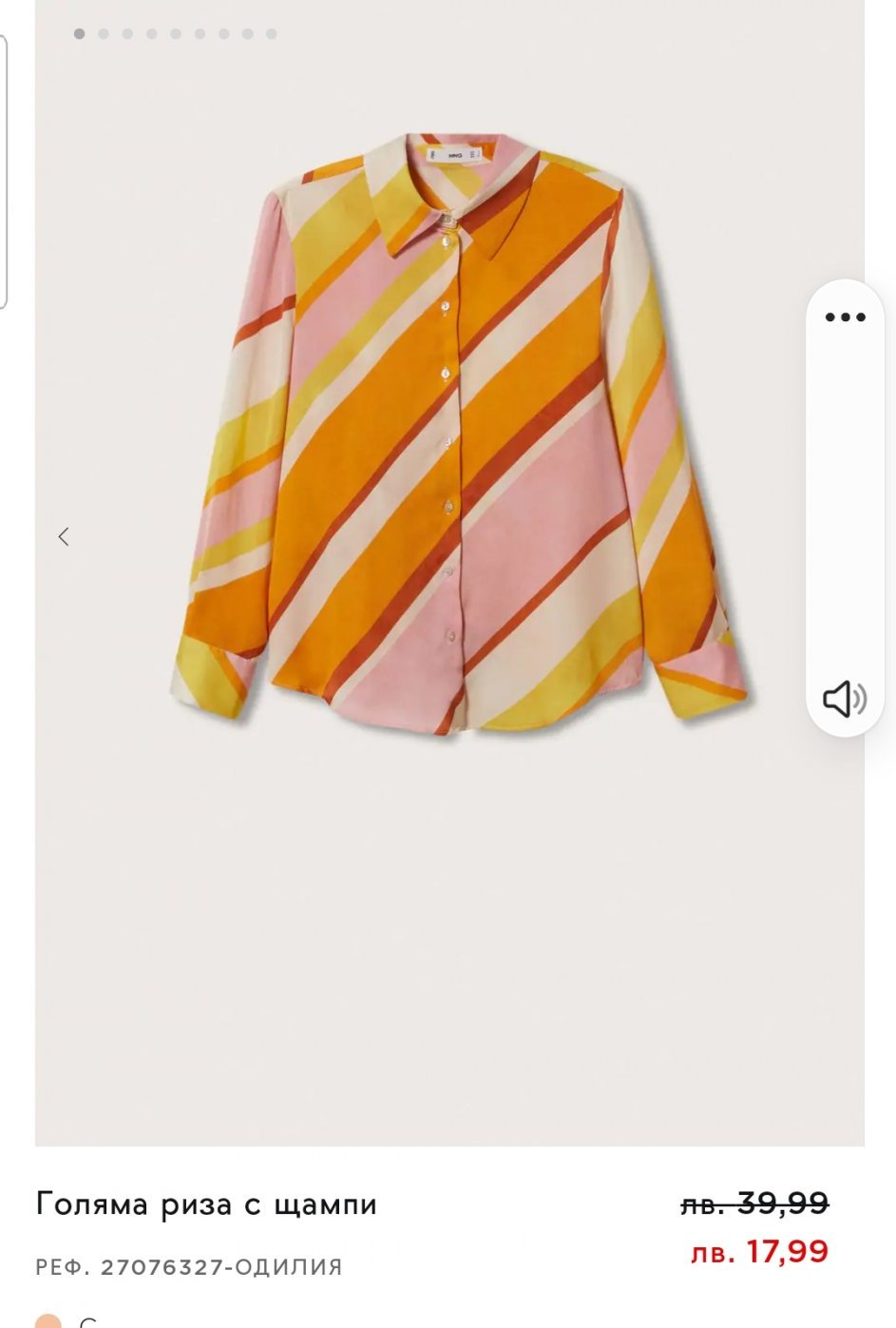This screenshot has width=896, height=1328.
Task: Go to the previous product photo
Action: 64,536
